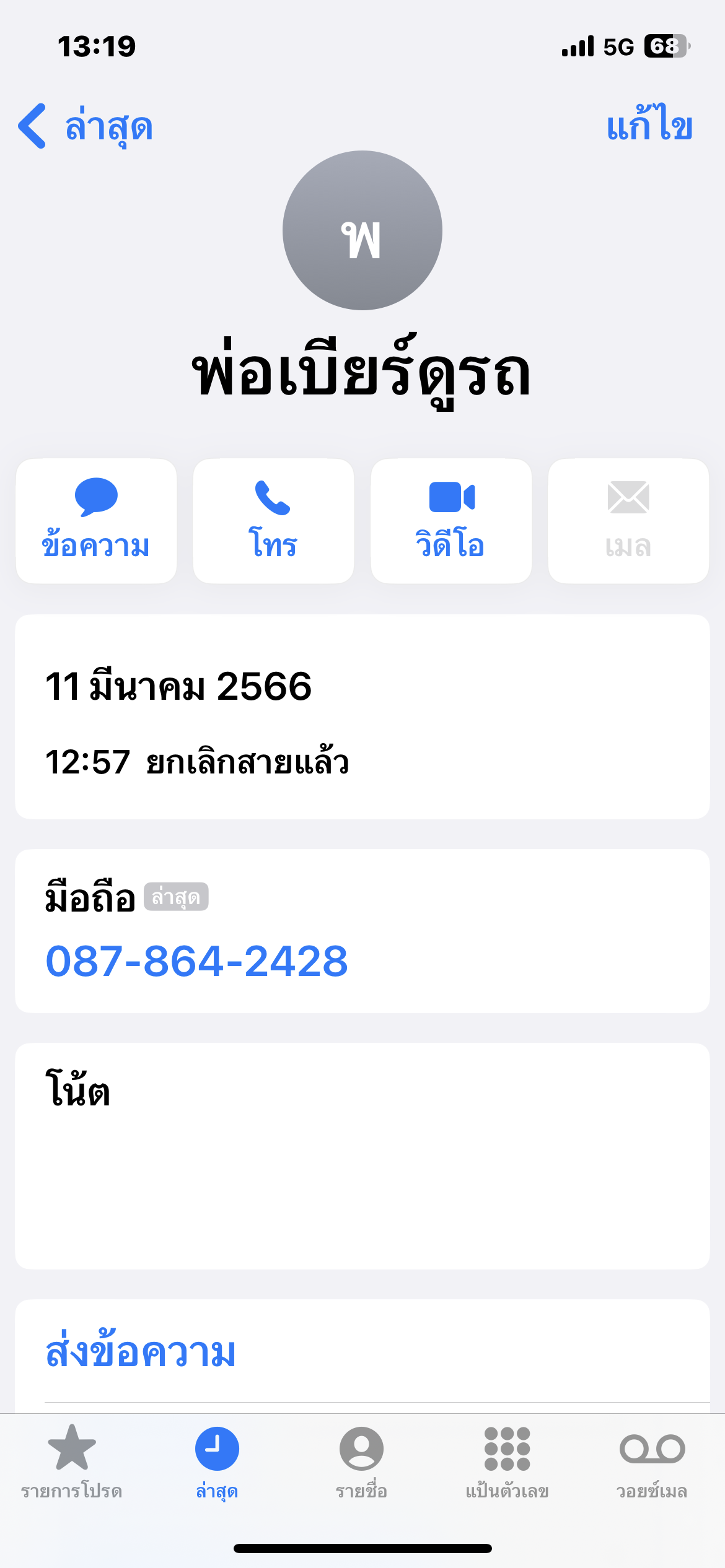Call the contact with โทร button
This screenshot has width=725, height=1568.
(x=273, y=521)
